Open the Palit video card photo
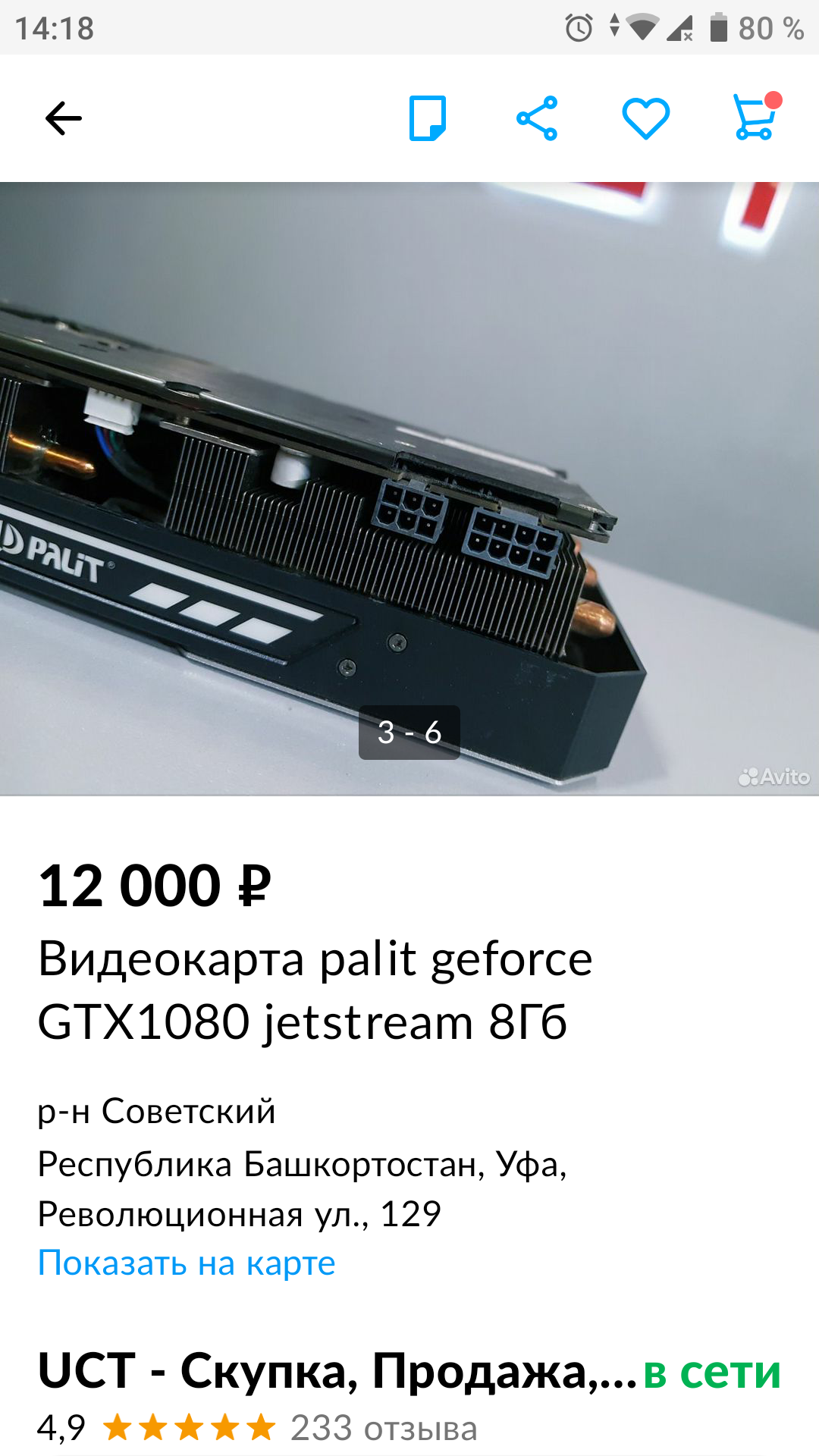 (409, 488)
